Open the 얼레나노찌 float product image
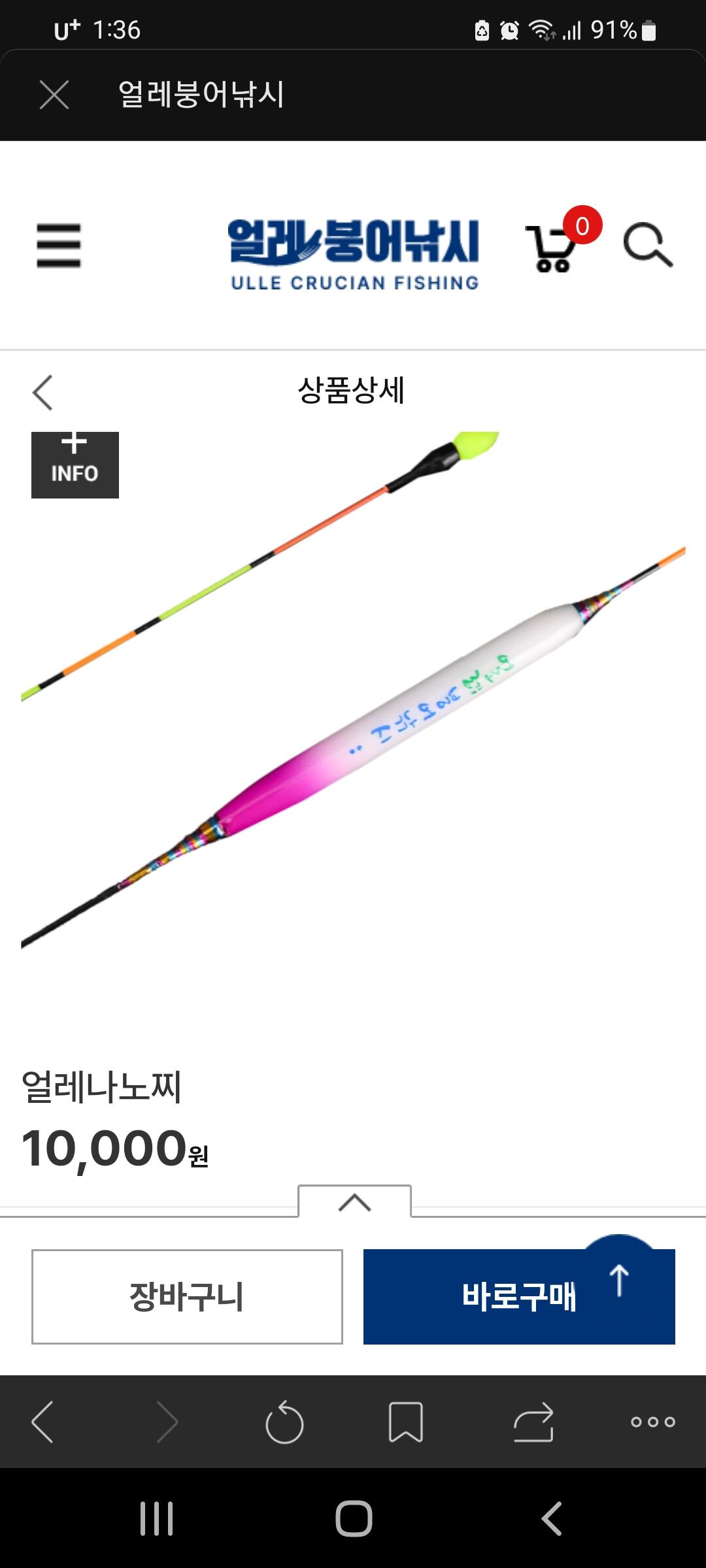The width and height of the screenshot is (706, 1568). [353, 690]
